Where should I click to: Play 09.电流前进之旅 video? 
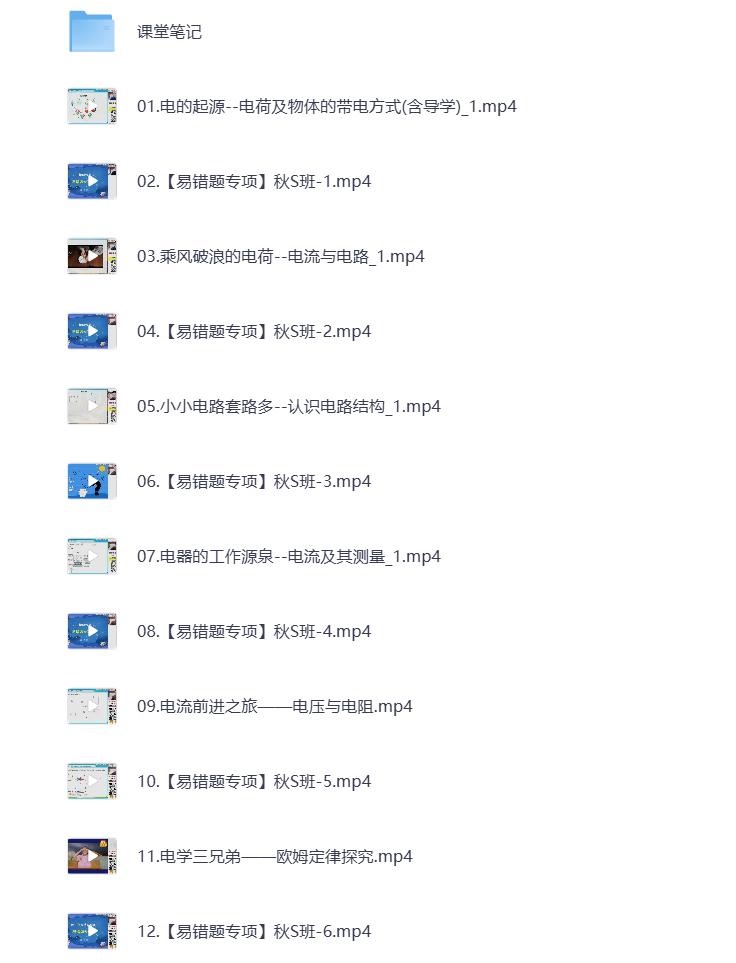pos(274,707)
